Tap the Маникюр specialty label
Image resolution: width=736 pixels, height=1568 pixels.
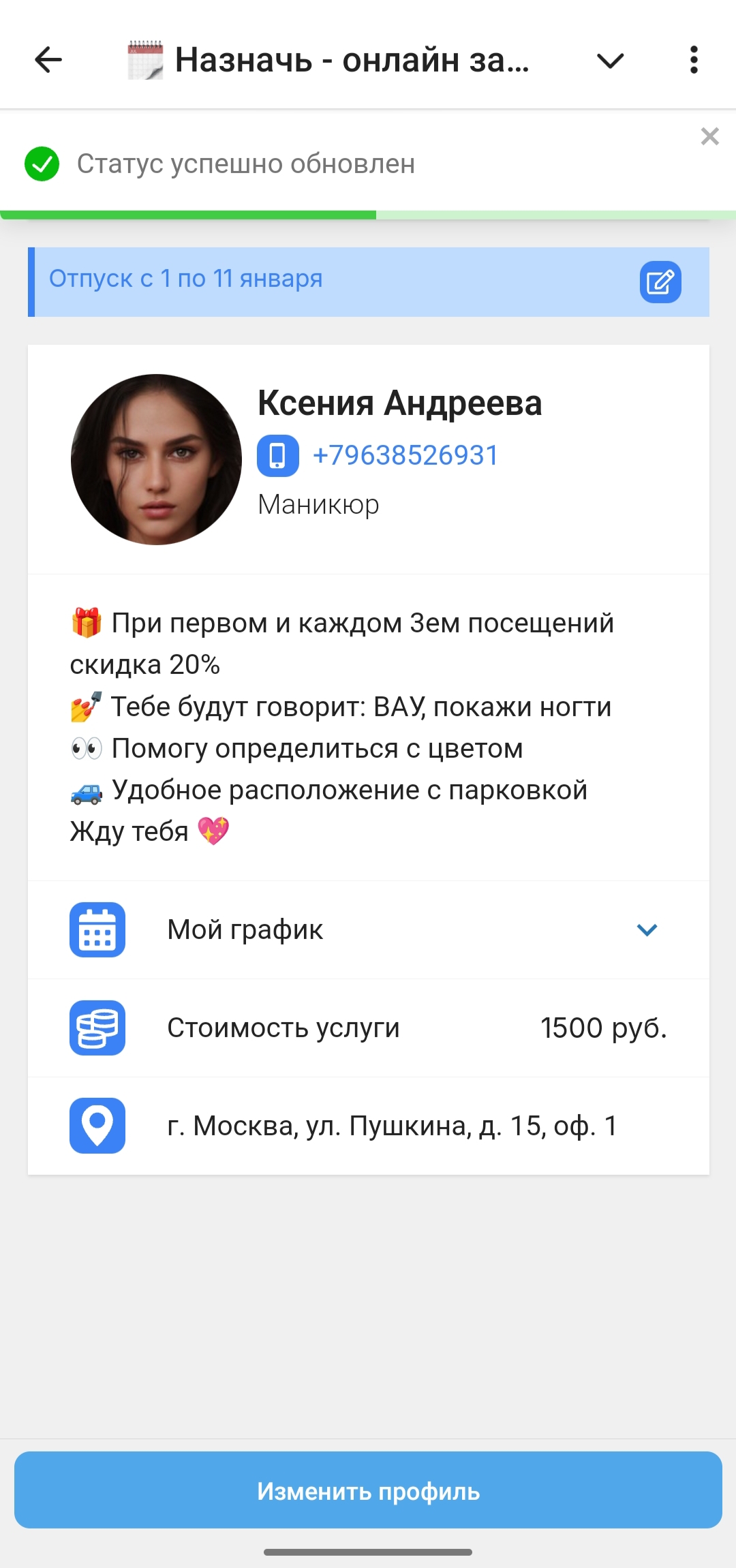coord(319,504)
